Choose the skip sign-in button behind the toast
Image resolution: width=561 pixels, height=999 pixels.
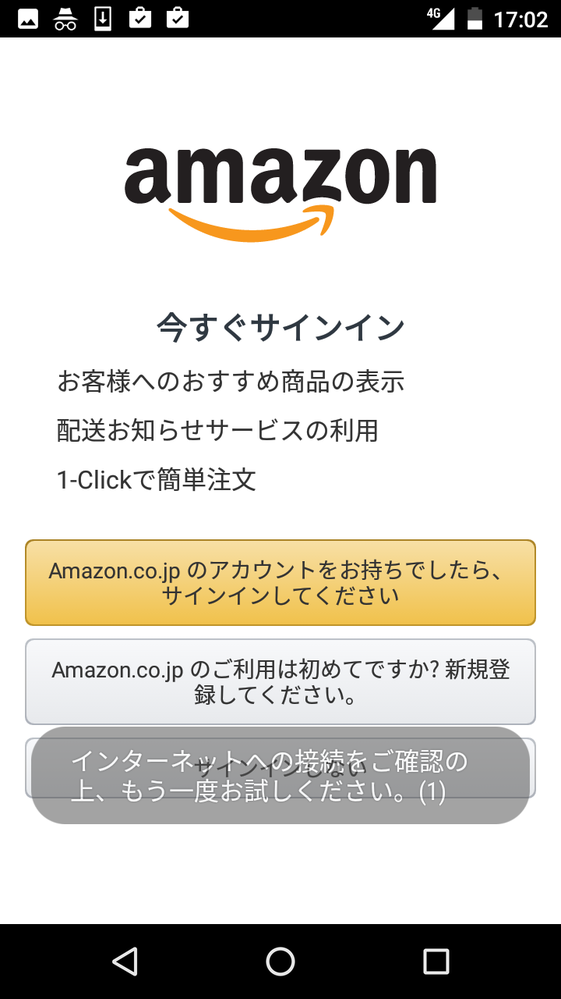point(280,768)
